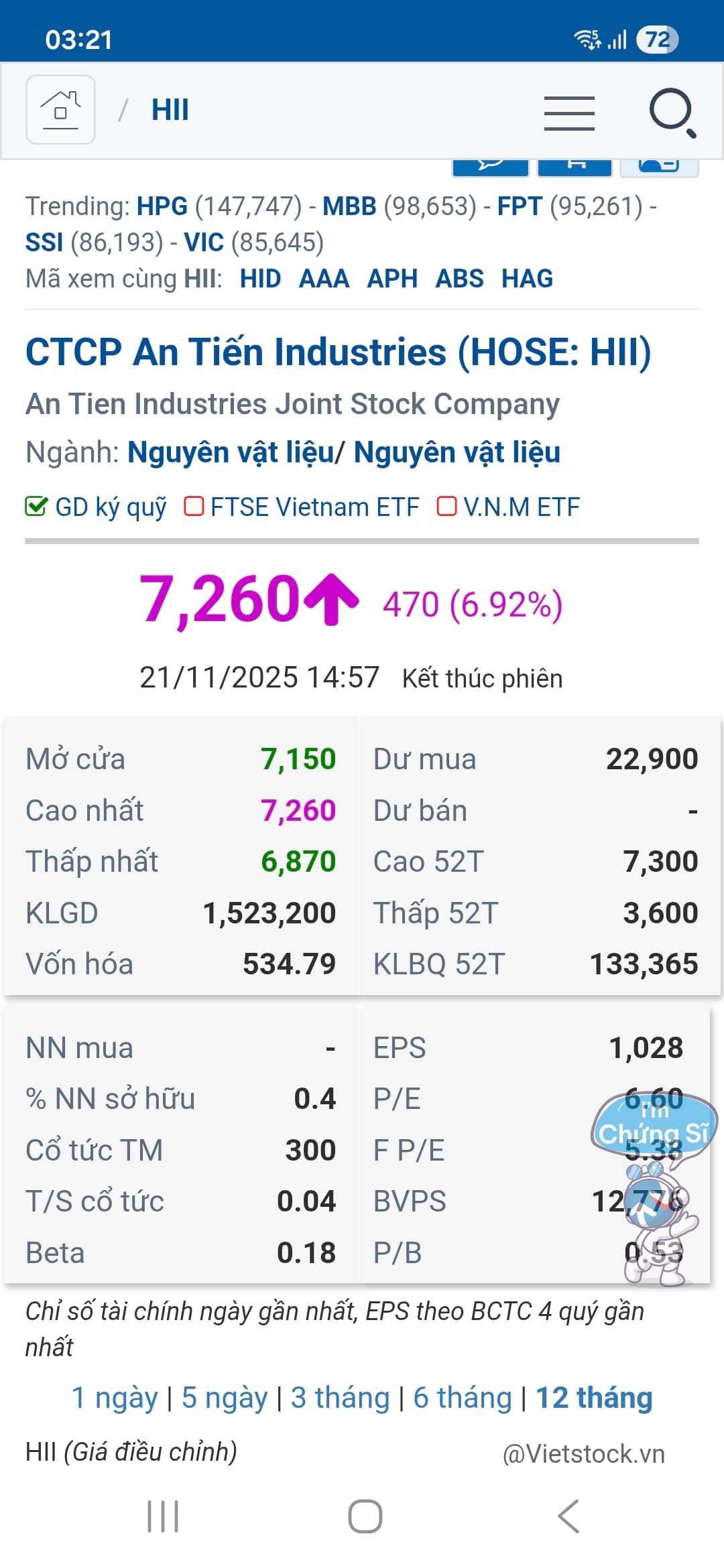View related ticker APH
The height and width of the screenshot is (1568, 724).
[x=392, y=279]
